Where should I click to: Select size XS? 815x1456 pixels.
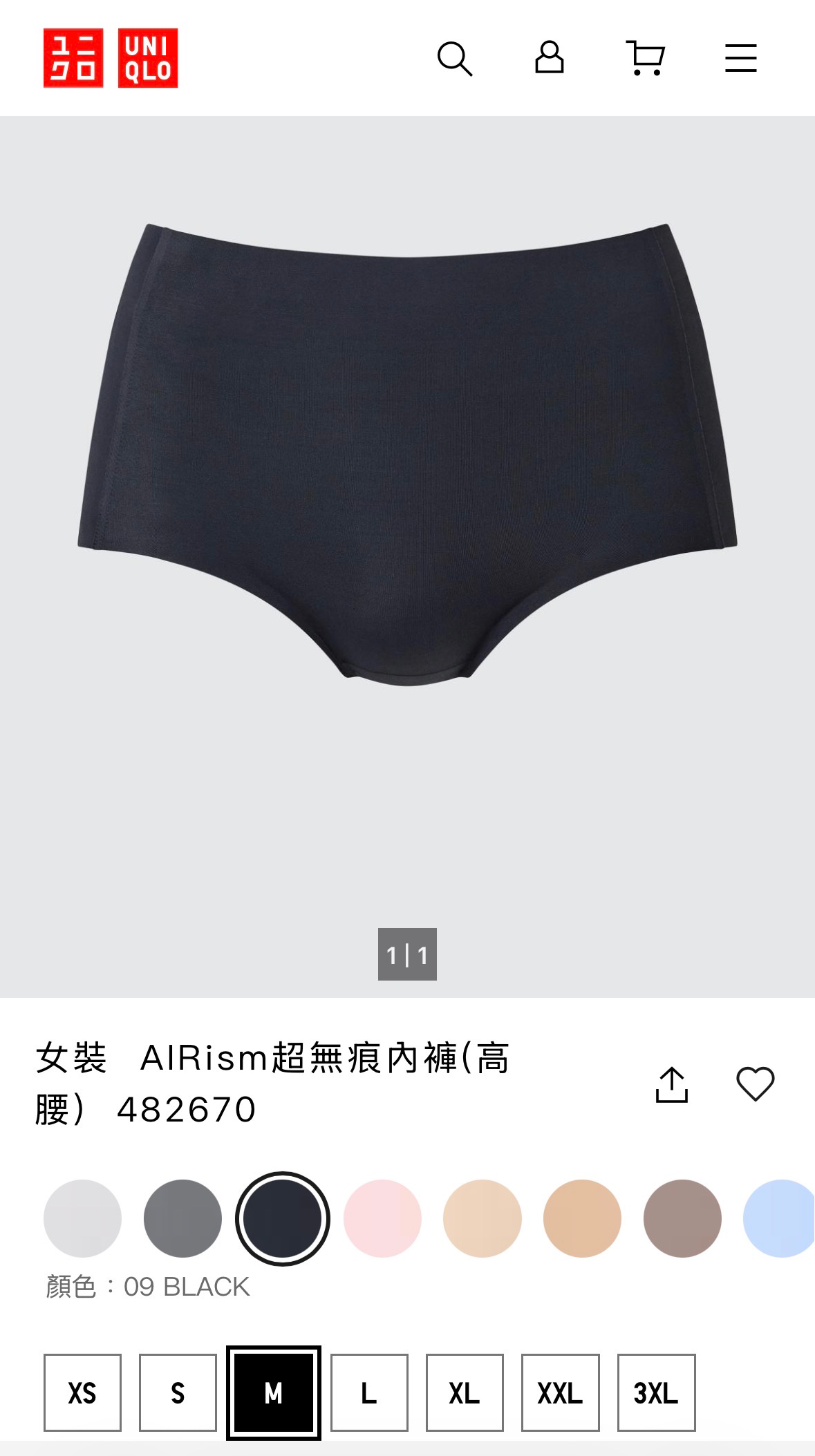(82, 1392)
